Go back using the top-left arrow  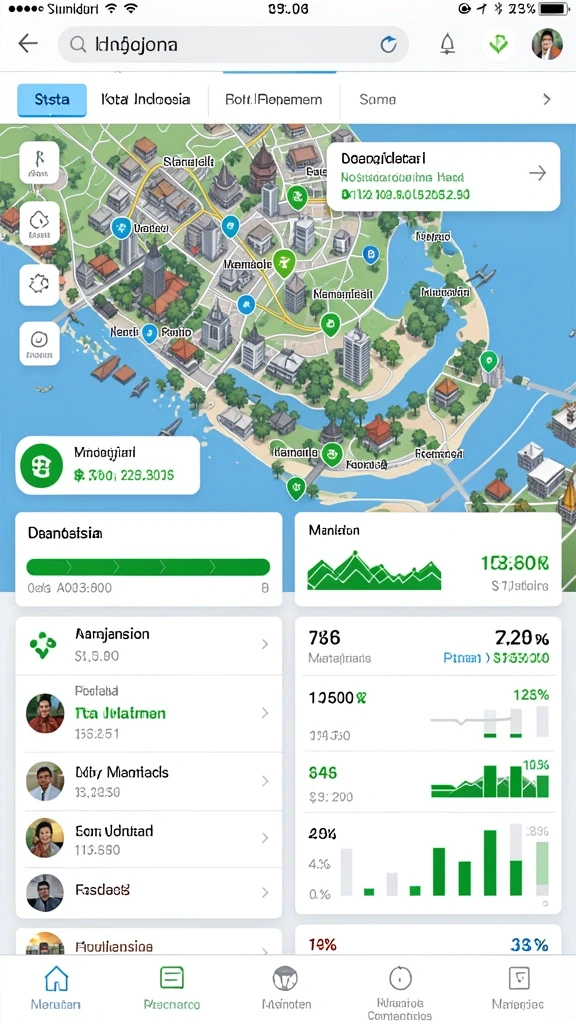point(27,44)
